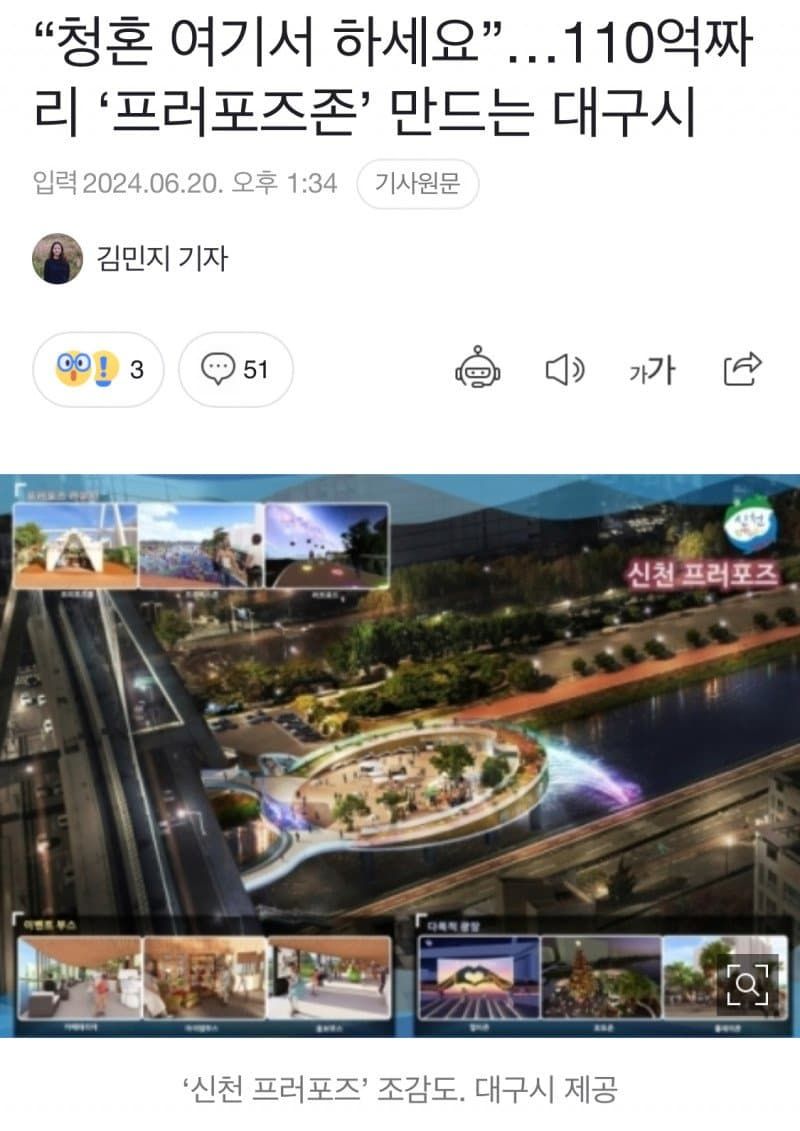Adjust the font size with 가가
The height and width of the screenshot is (1131, 800).
(652, 371)
